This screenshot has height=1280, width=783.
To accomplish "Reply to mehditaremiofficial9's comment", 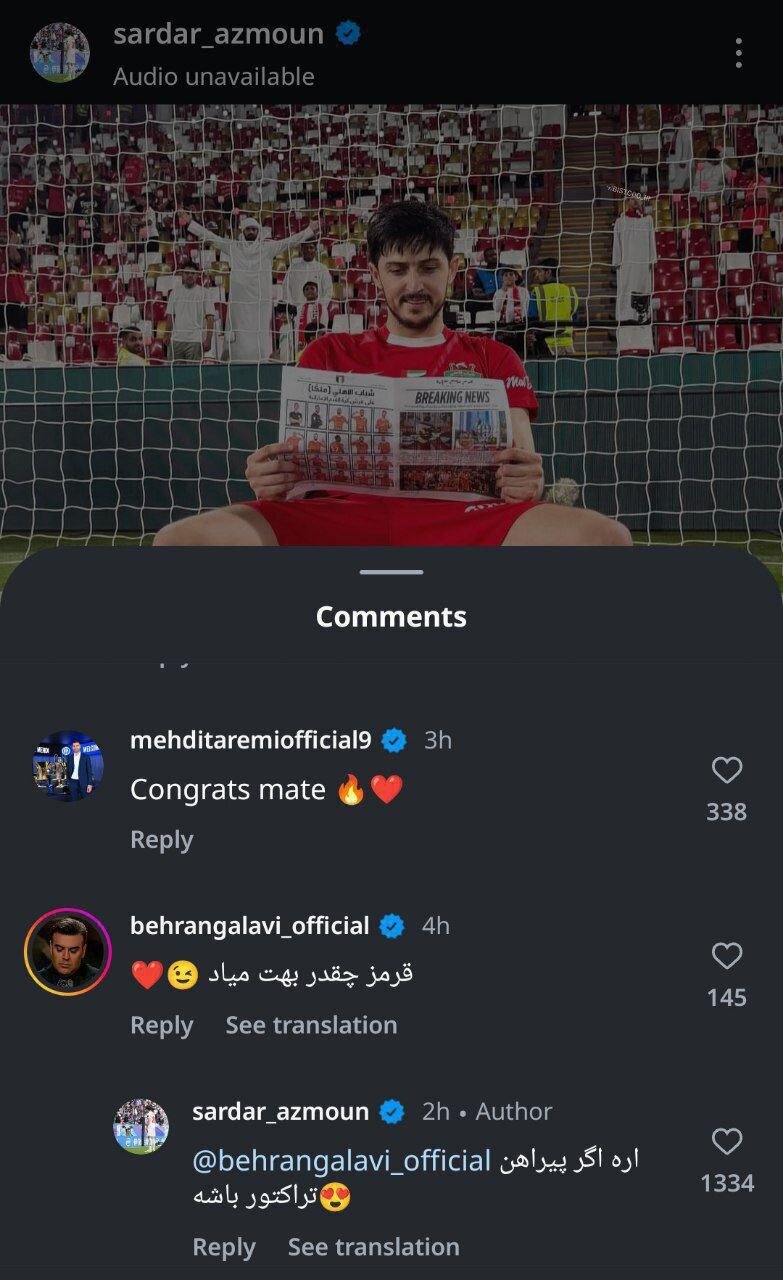I will pyautogui.click(x=161, y=840).
